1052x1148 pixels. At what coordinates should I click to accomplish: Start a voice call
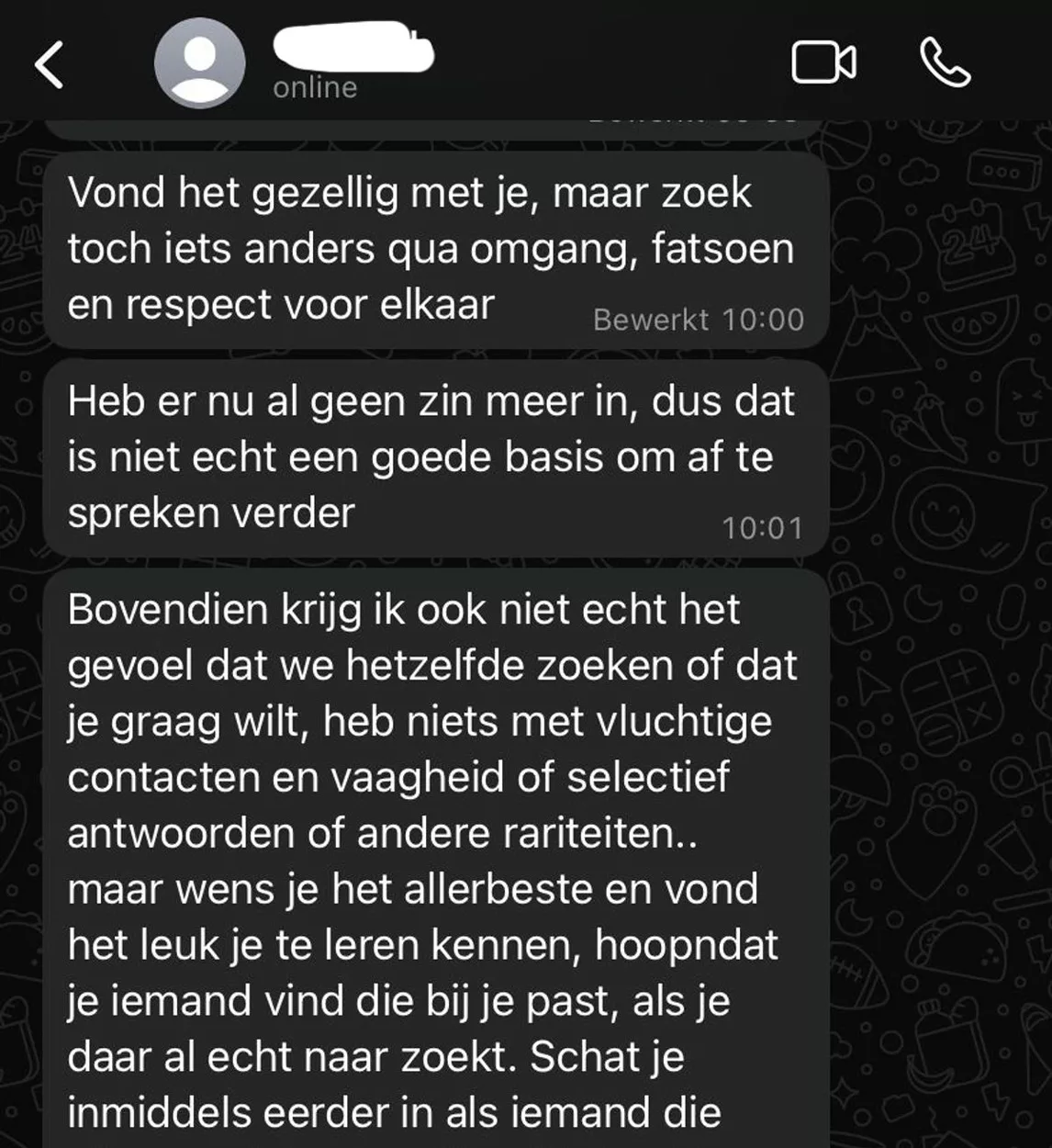coord(945,63)
